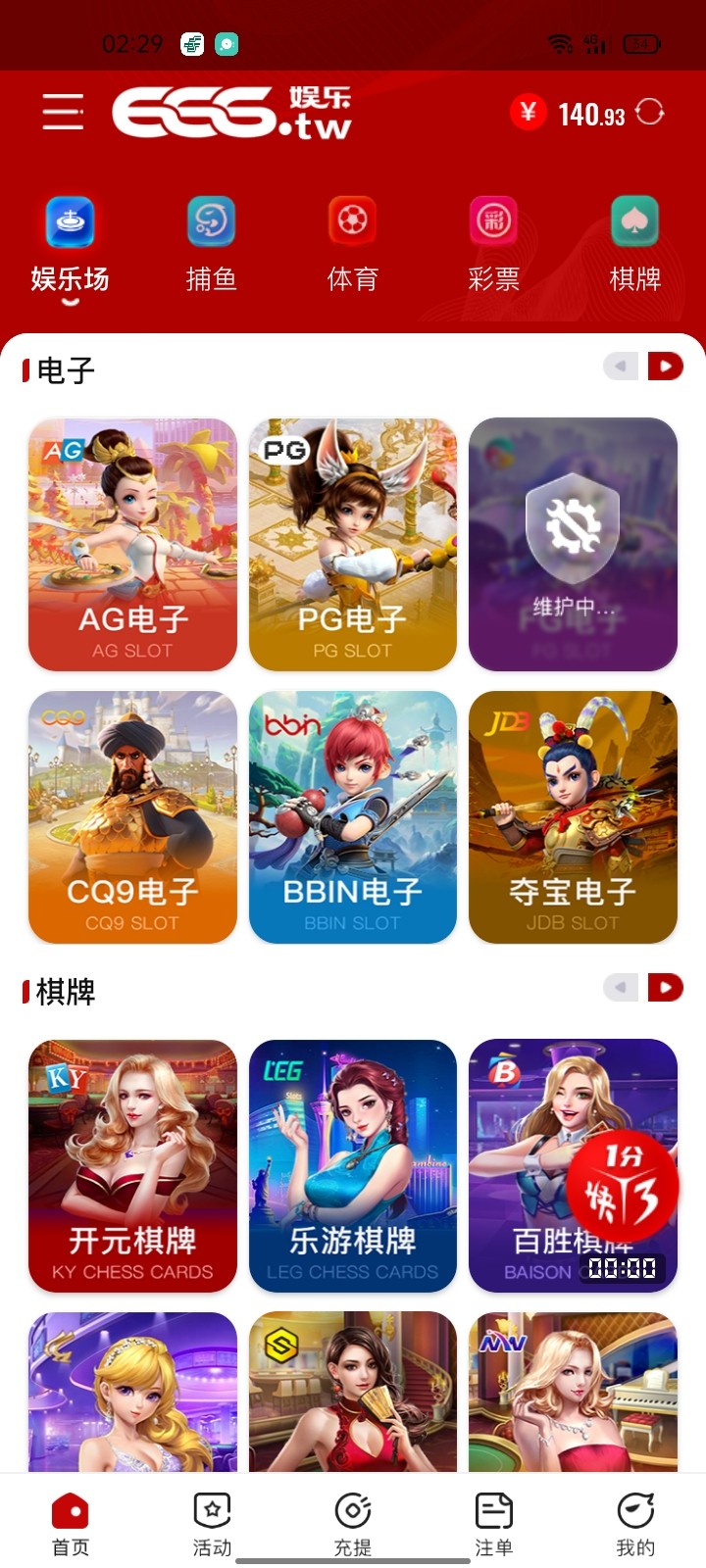Open the 充提 deposit and withdrawal tab
The width and height of the screenshot is (706, 1568).
(x=353, y=1524)
